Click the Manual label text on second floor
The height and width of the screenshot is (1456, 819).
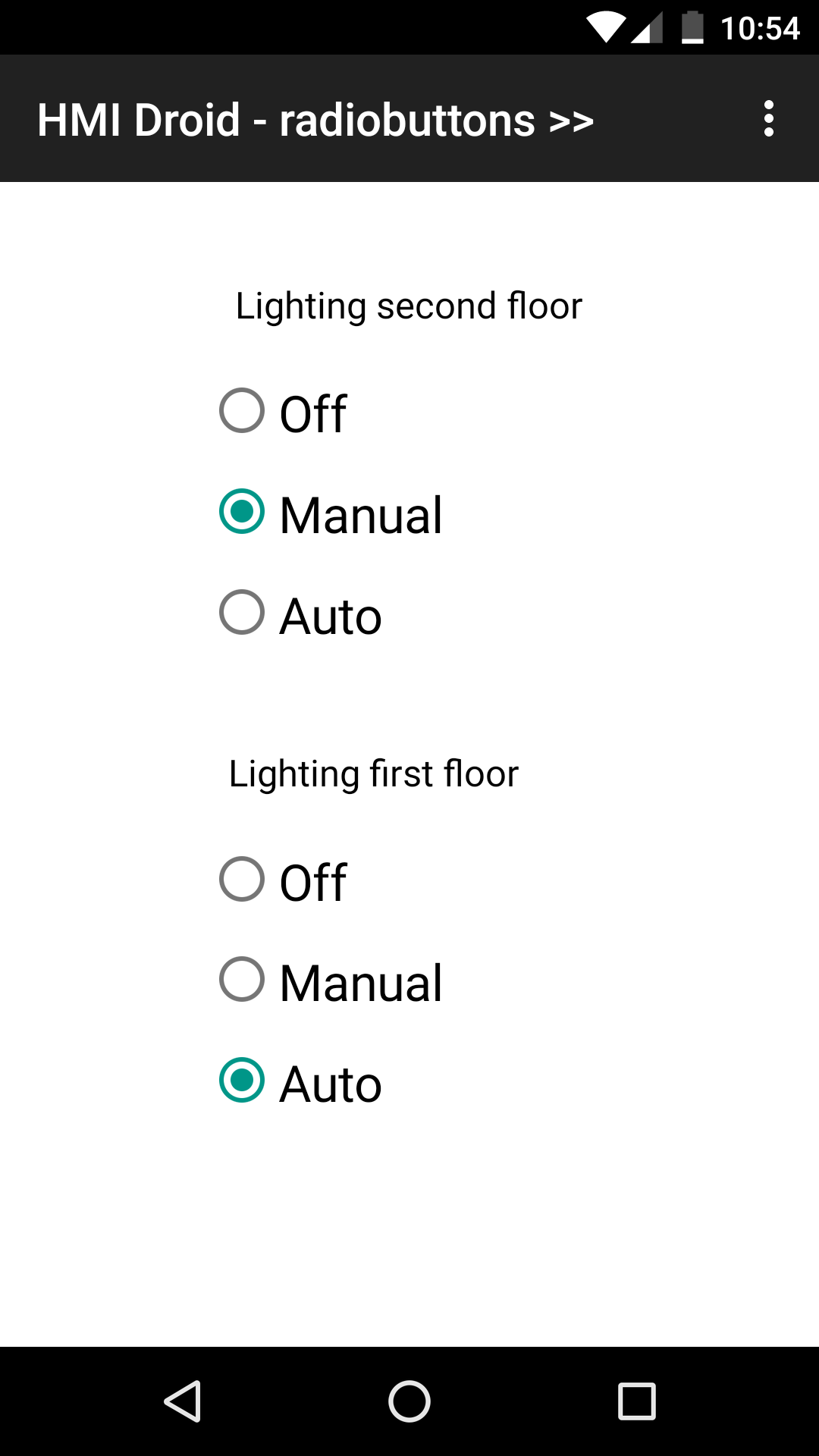point(361,515)
